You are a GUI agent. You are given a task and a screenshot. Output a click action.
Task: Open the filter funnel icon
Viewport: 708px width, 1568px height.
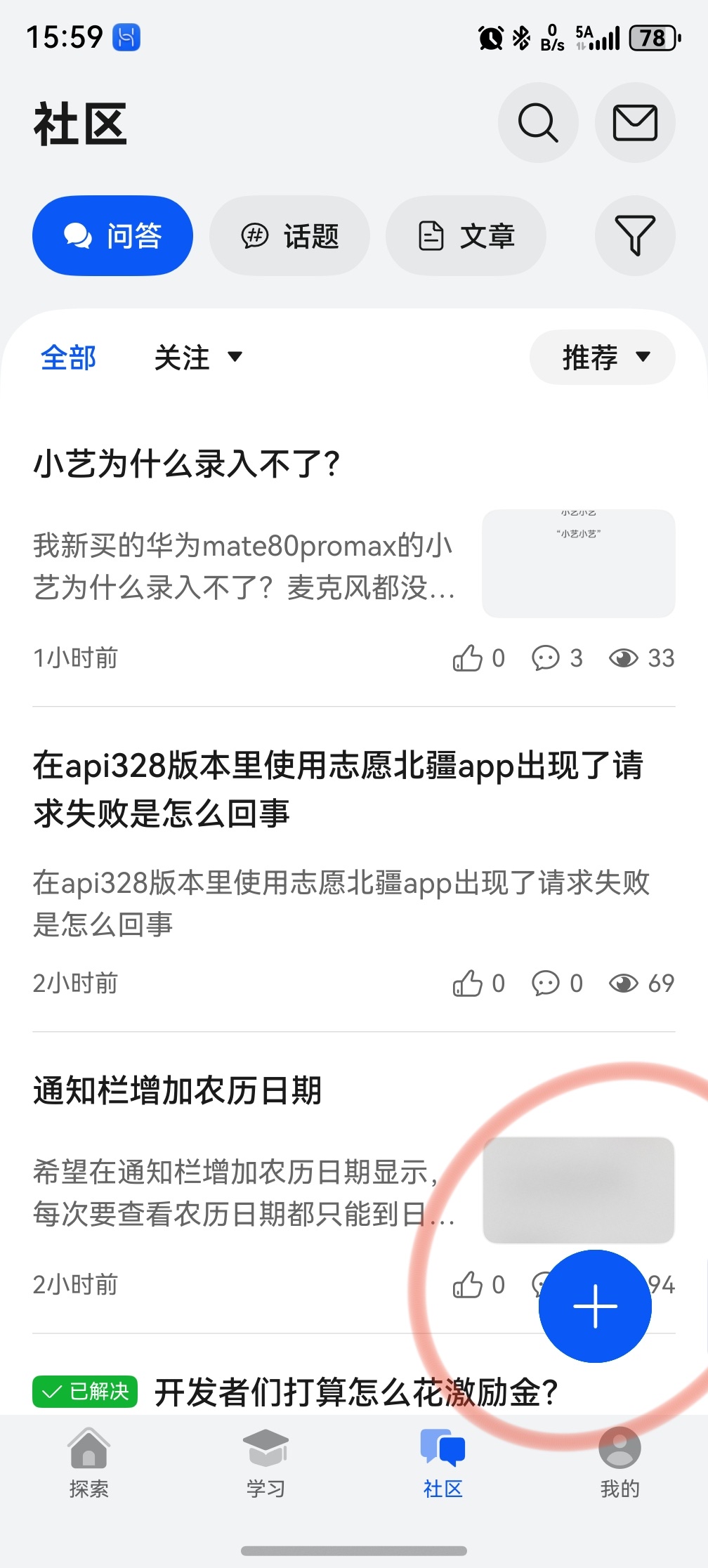pos(634,236)
